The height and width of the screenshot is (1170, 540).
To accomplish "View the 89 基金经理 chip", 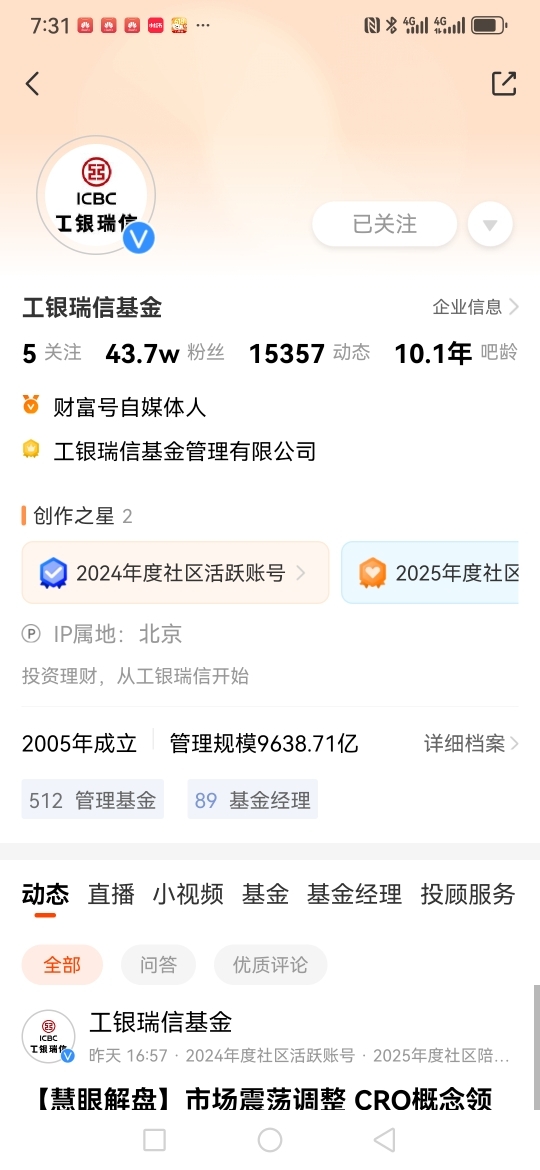I will click(x=252, y=800).
